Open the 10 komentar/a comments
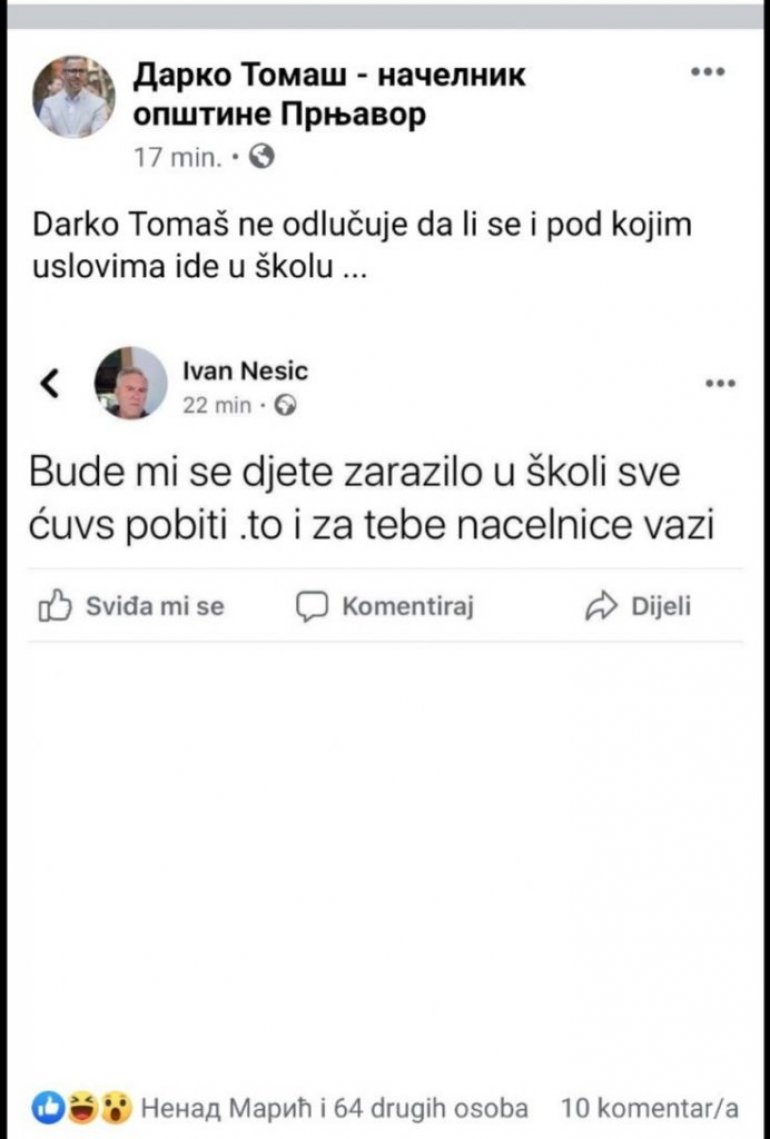Viewport: 770px width, 1139px height. [x=649, y=1107]
